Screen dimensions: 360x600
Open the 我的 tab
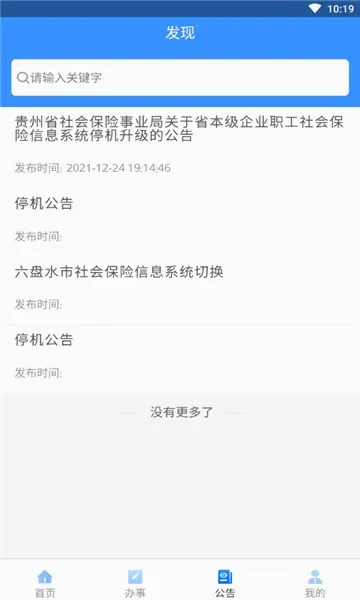[315, 583]
